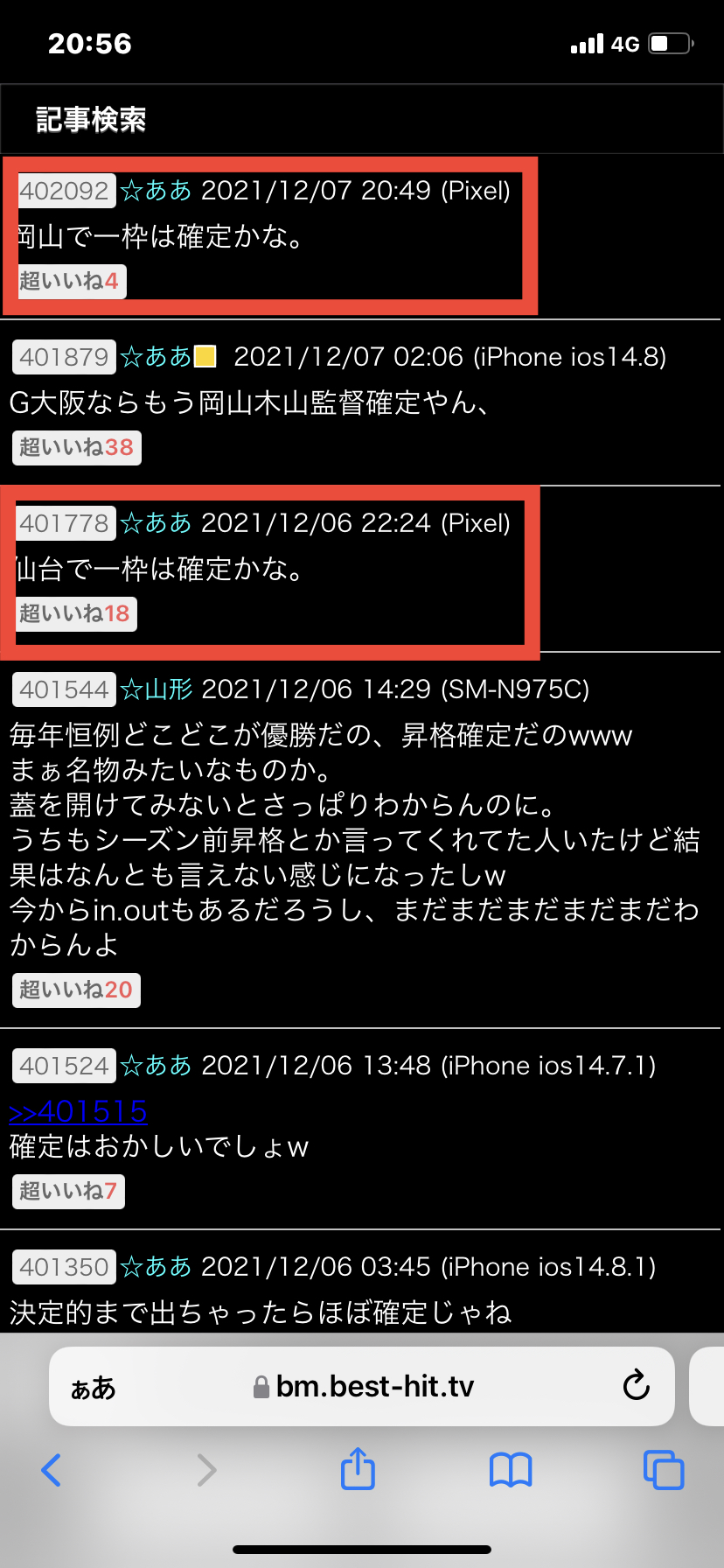Go back to the previous page
The image size is (724, 1568).
pyautogui.click(x=52, y=1470)
